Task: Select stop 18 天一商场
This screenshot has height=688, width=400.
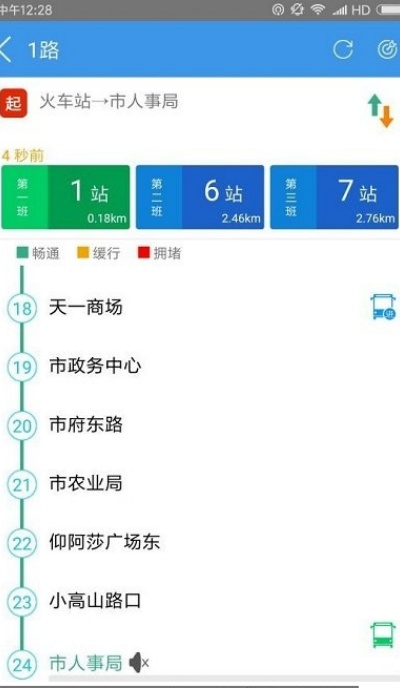Action: (200, 307)
